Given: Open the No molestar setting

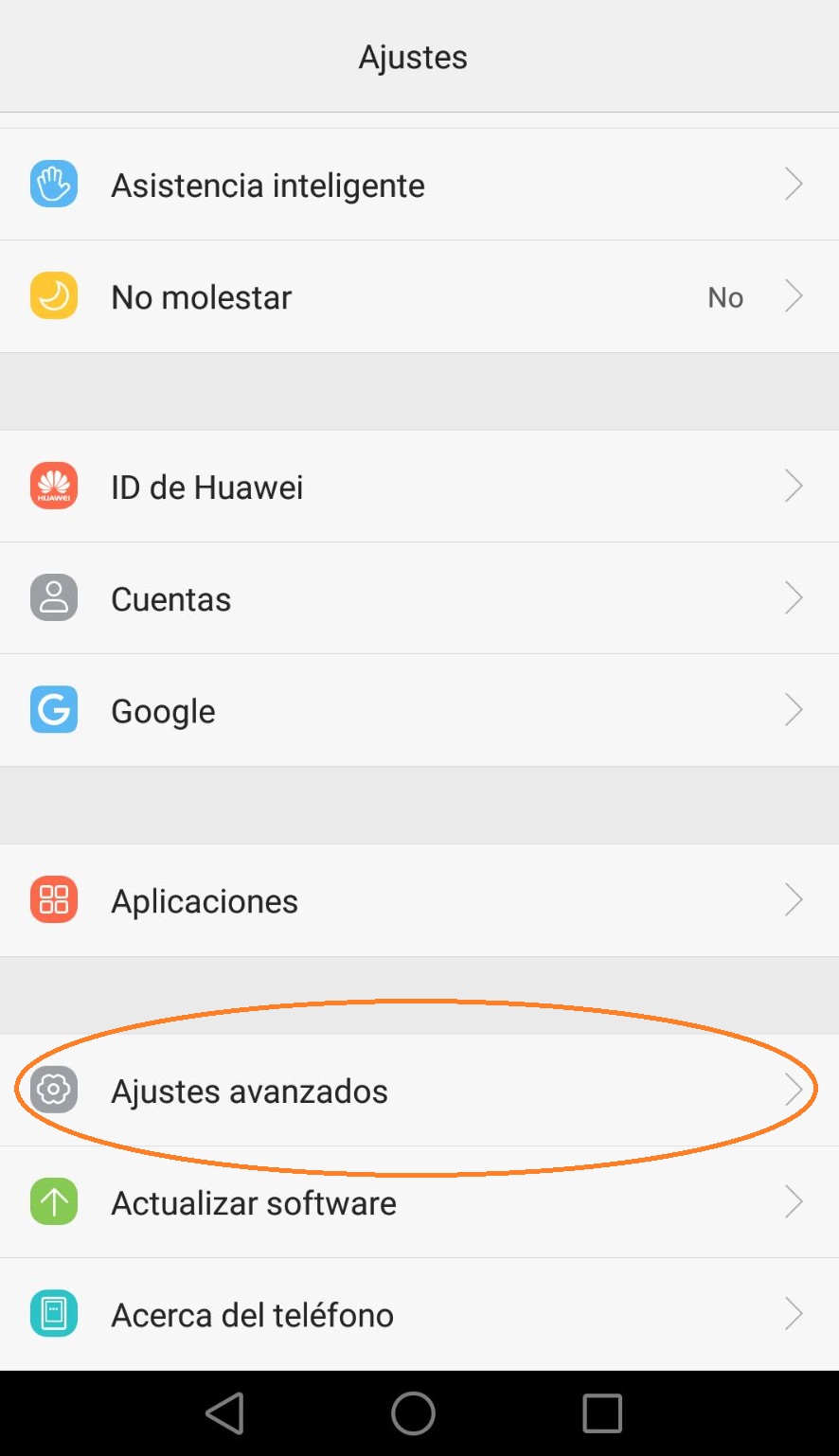Looking at the screenshot, I should [x=419, y=297].
